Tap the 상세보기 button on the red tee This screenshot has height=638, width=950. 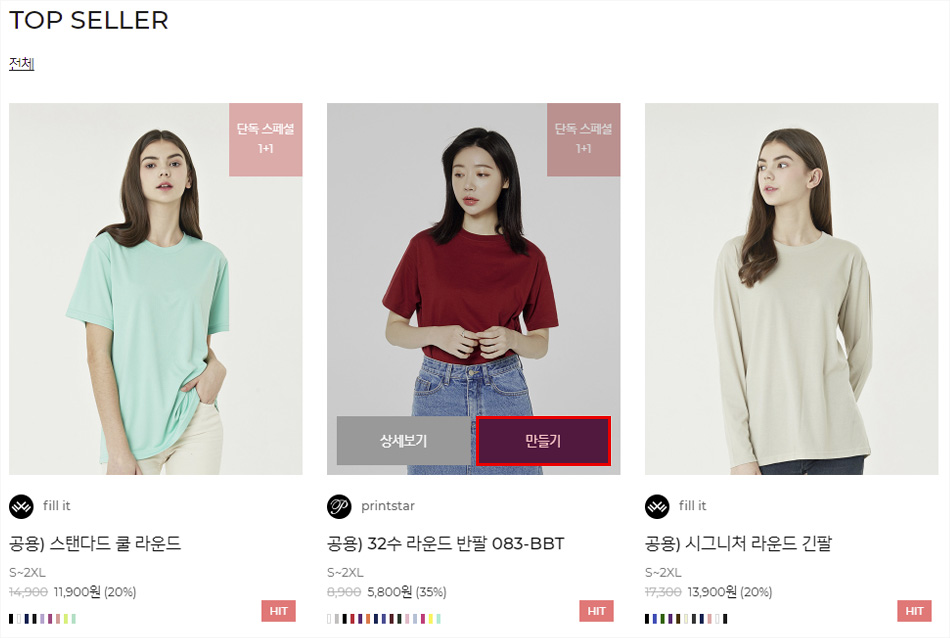pos(403,441)
